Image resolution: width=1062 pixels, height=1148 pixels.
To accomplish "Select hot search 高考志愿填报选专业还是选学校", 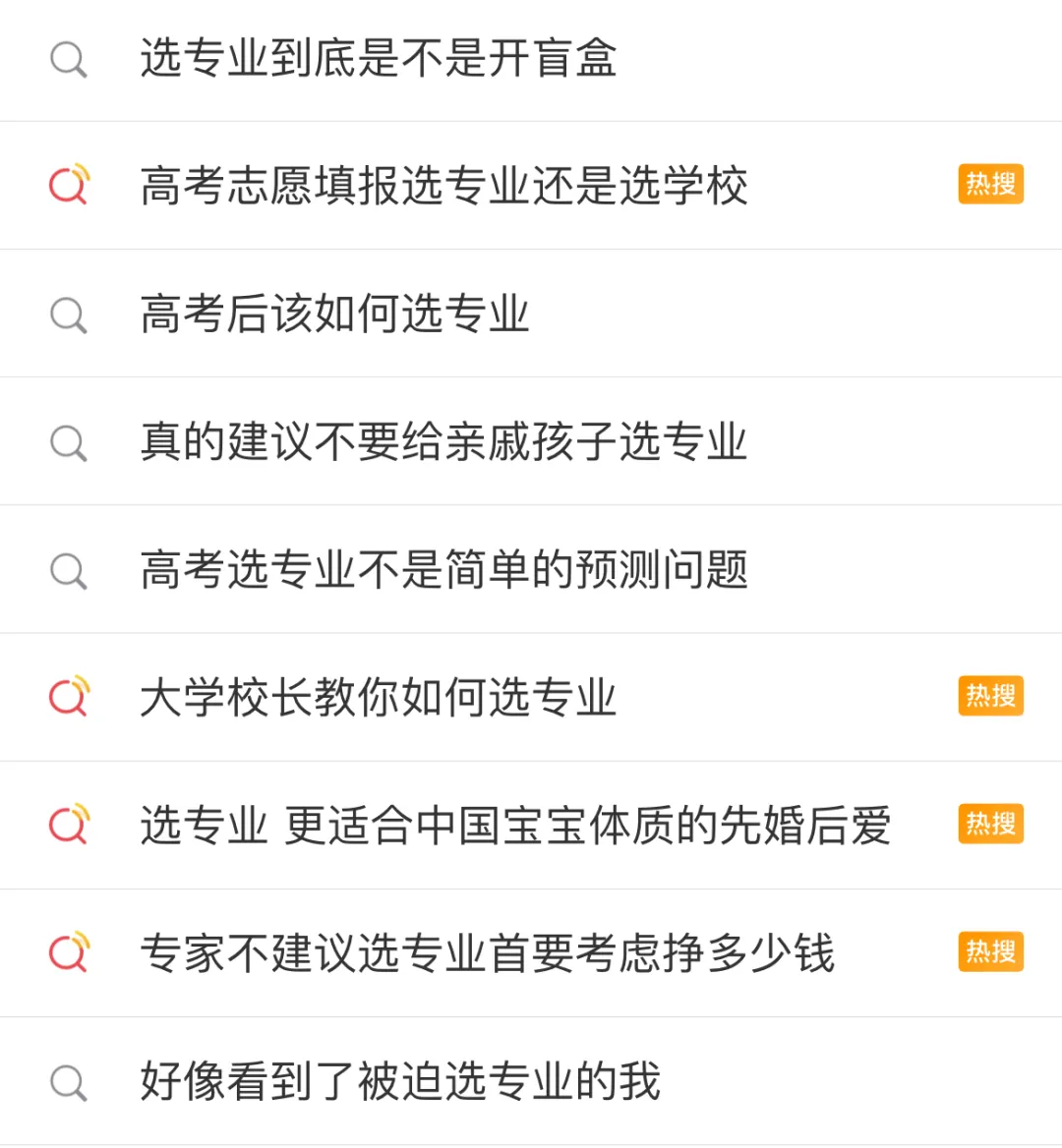I will tap(443, 186).
